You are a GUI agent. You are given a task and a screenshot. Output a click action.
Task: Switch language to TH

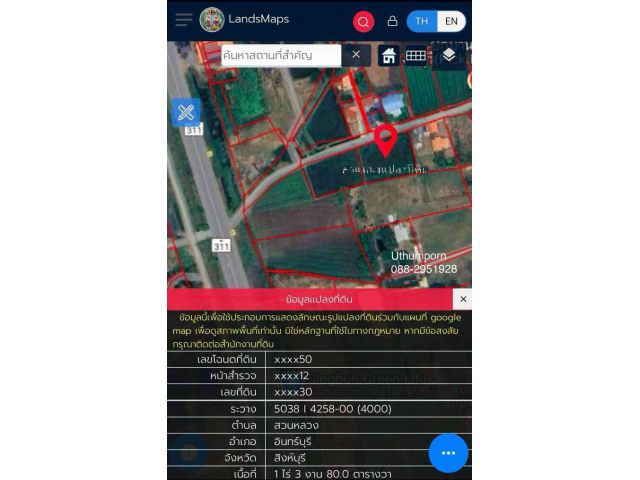coord(423,21)
